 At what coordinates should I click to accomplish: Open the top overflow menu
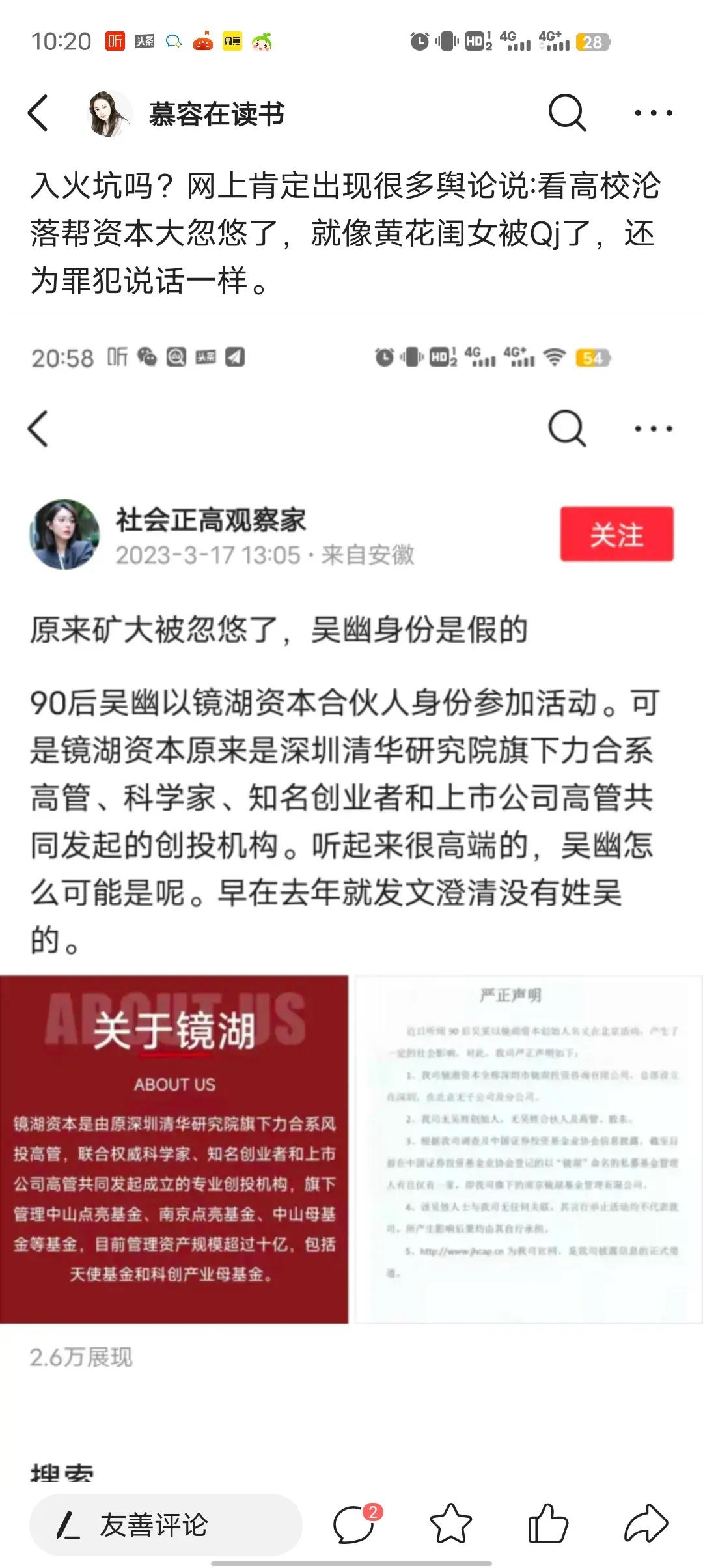click(653, 113)
